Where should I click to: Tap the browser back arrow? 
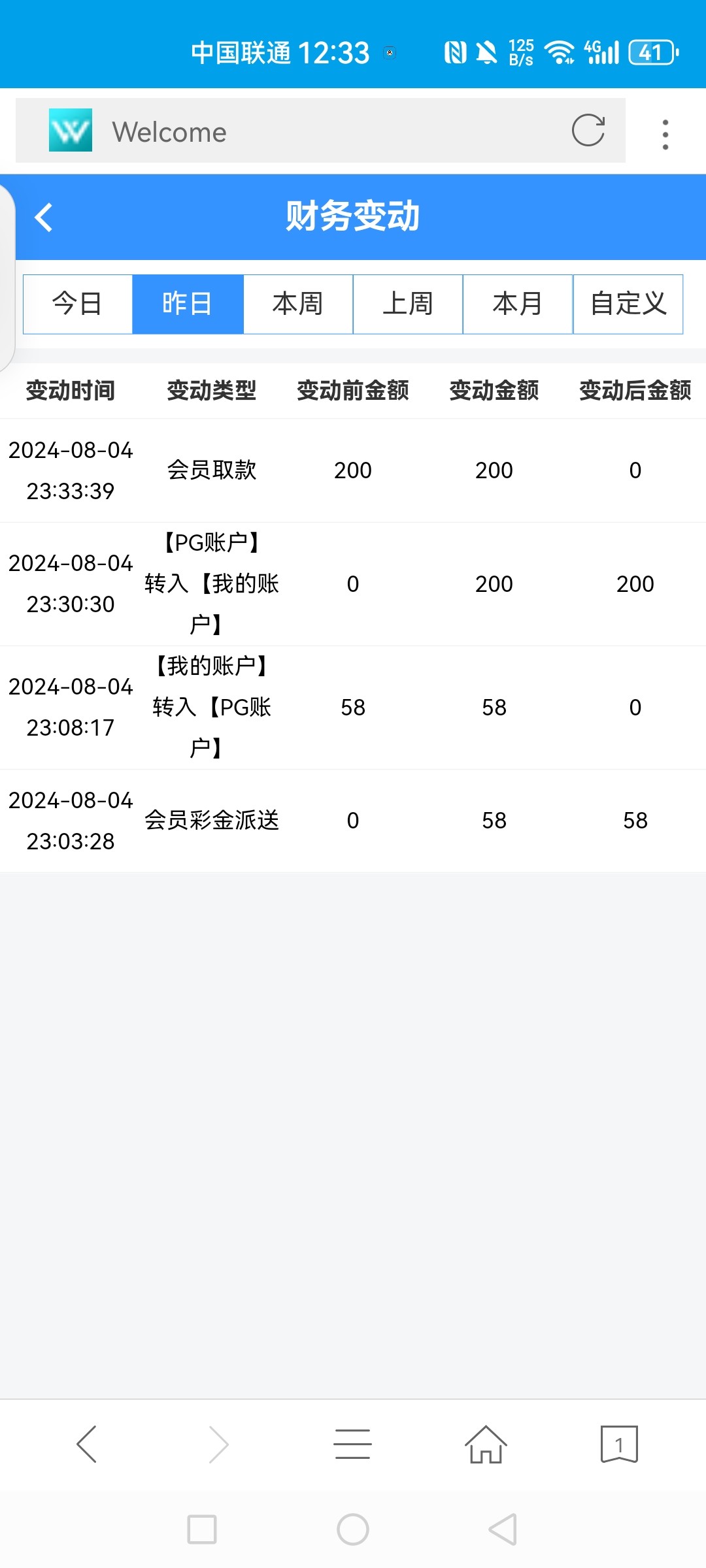[x=87, y=1444]
